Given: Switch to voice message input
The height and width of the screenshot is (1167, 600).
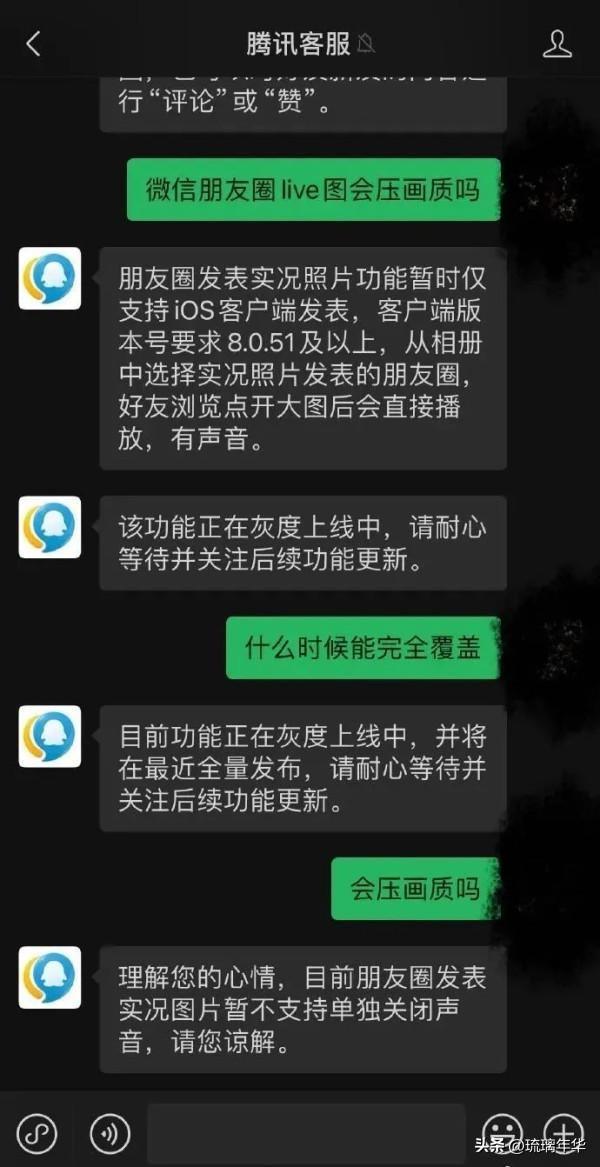Looking at the screenshot, I should [x=110, y=1133].
